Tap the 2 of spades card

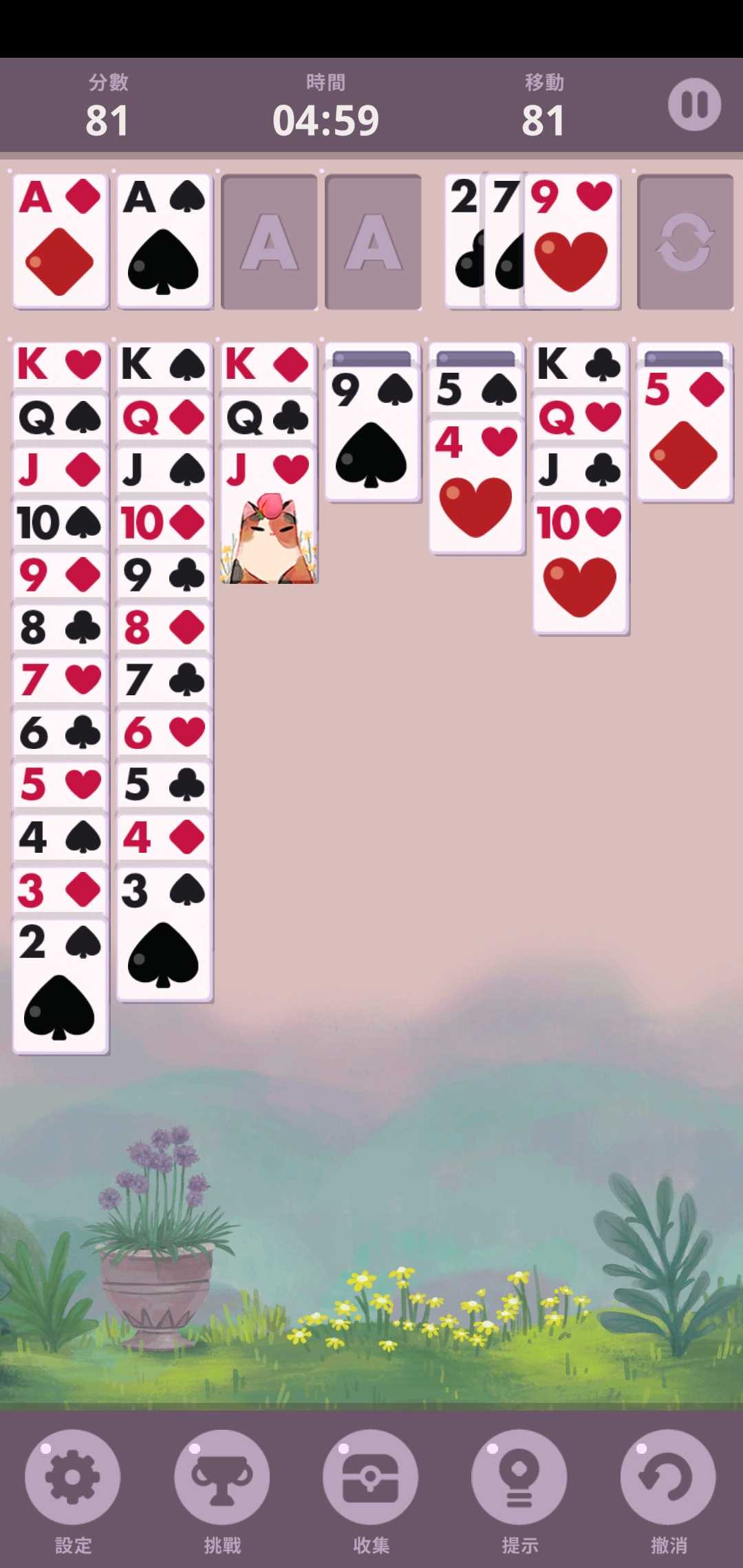[x=61, y=987]
